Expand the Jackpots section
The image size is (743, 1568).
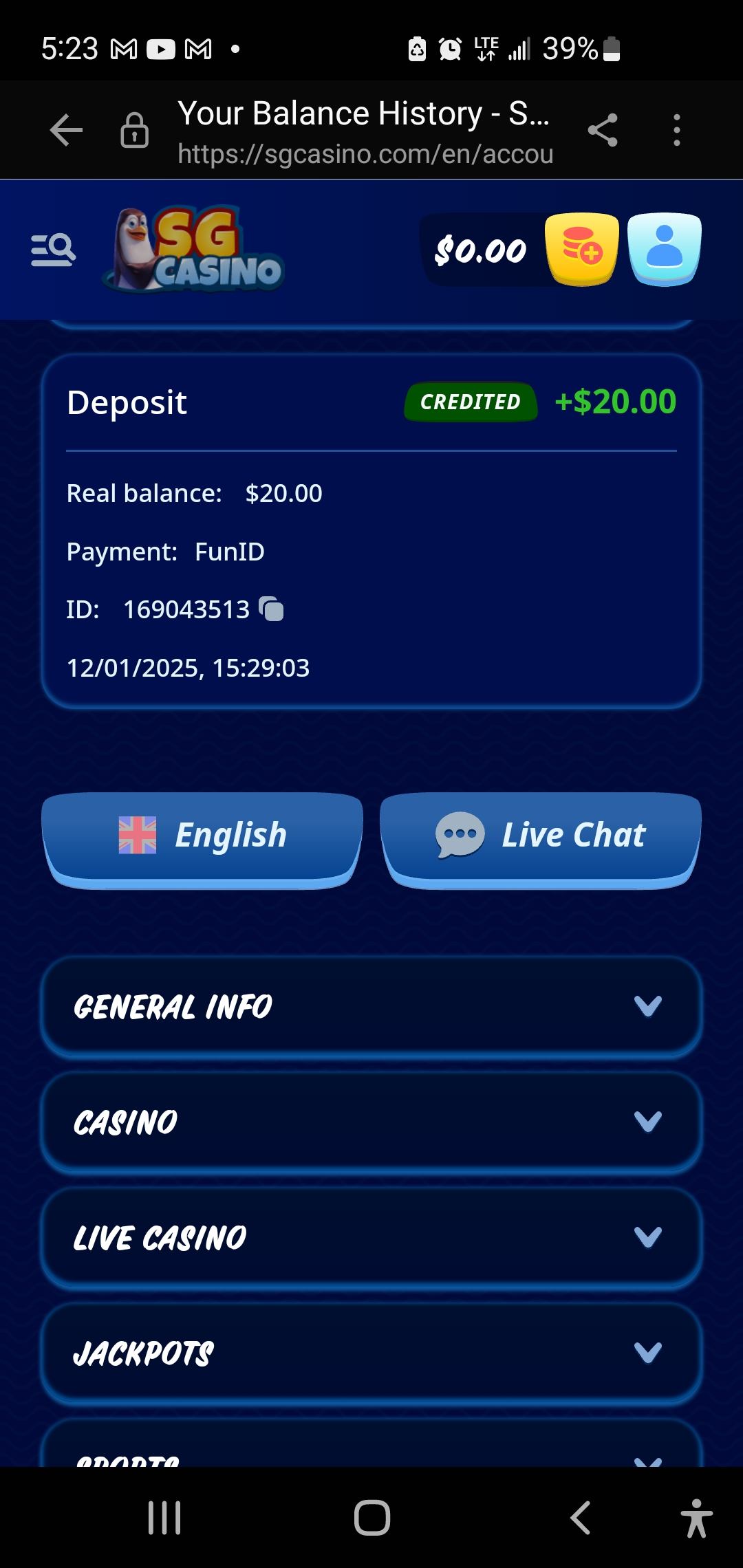tap(371, 1353)
